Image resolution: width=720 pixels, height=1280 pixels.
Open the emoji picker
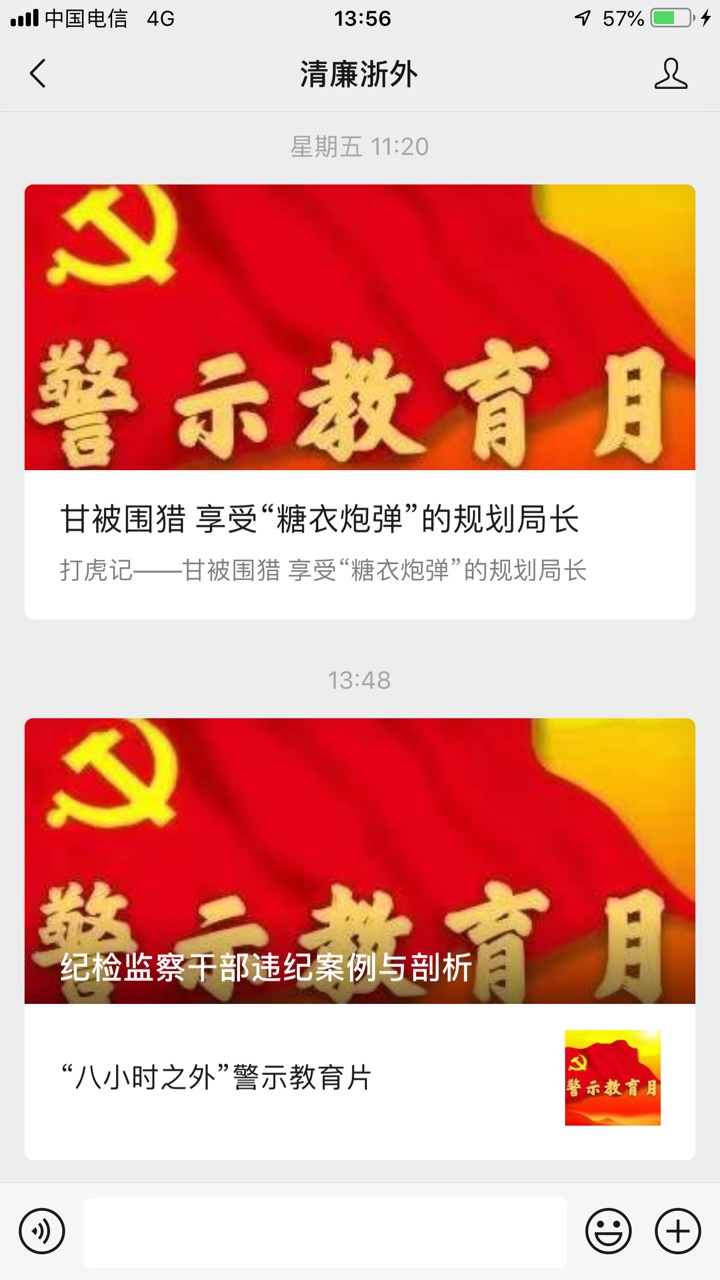pyautogui.click(x=608, y=1231)
